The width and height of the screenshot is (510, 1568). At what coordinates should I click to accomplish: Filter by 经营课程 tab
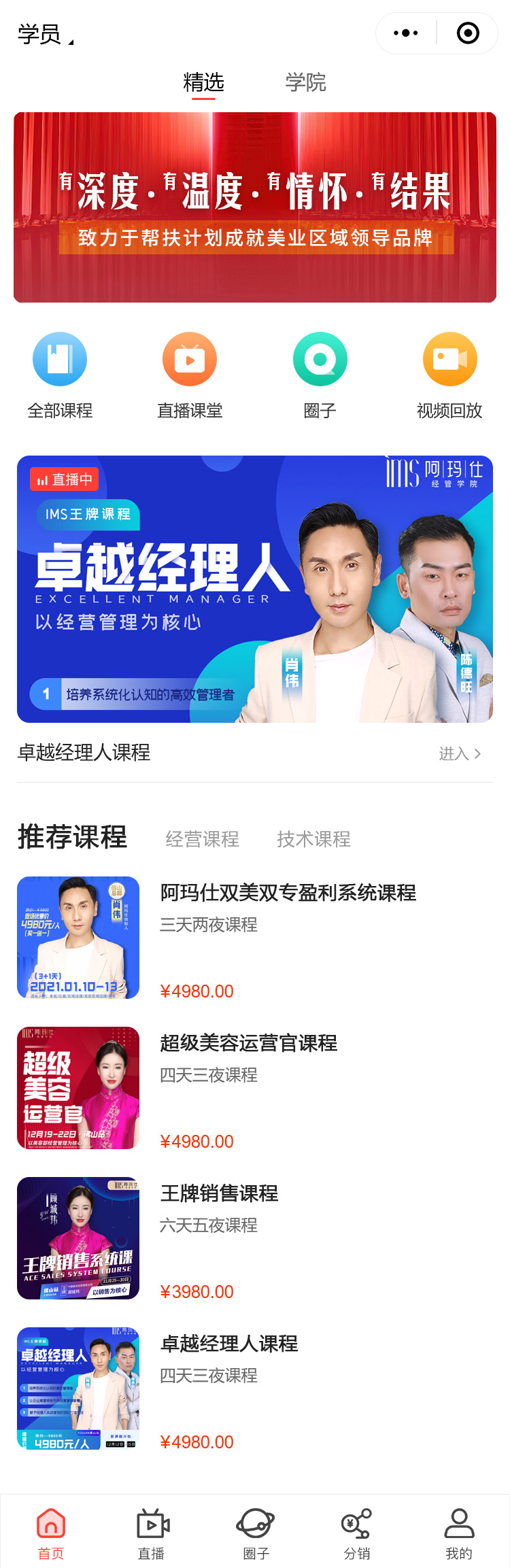(x=202, y=839)
